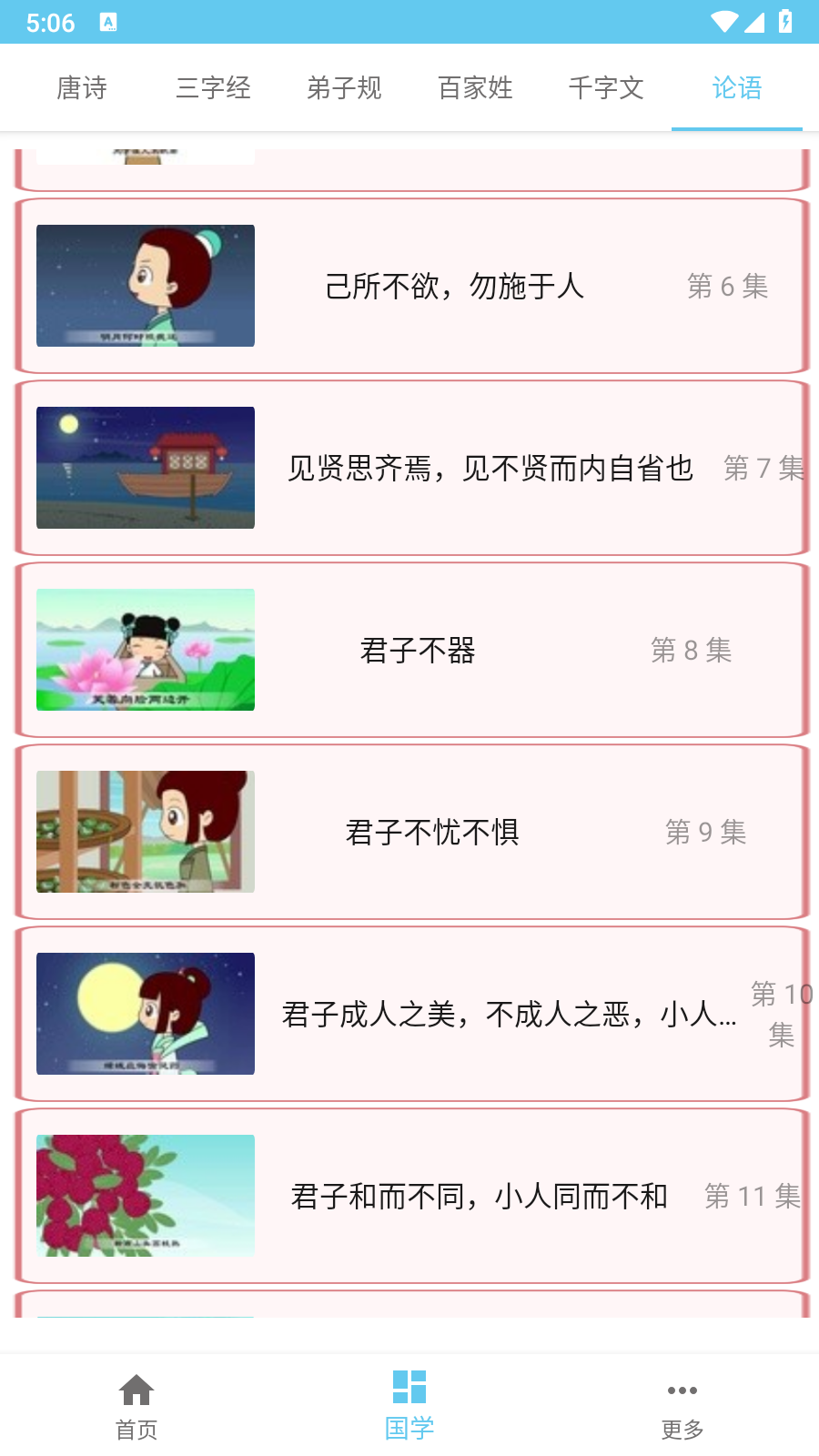Image resolution: width=819 pixels, height=1456 pixels.
Task: Open episode 11 君子和而不同
Action: [x=411, y=1196]
